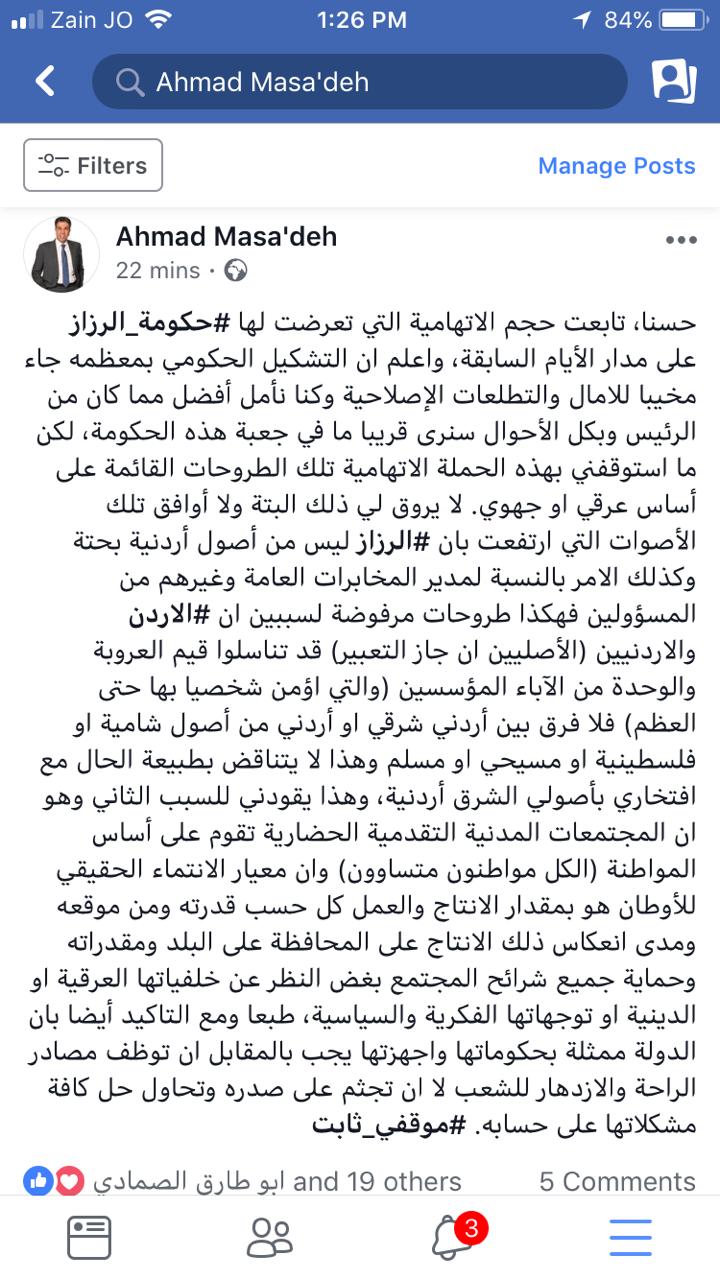Switch to the Friends tab
Screen dimensions: 720x1280
coord(269,1238)
